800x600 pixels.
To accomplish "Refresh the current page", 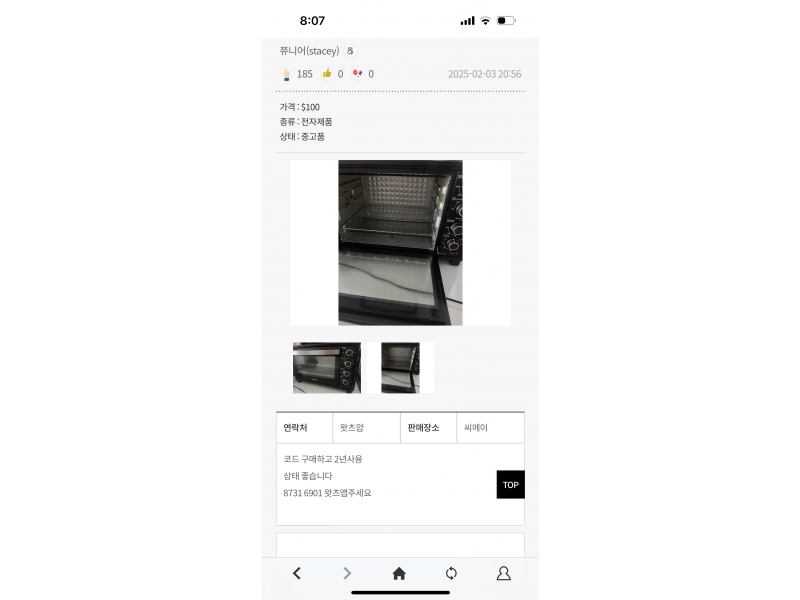I will (451, 573).
